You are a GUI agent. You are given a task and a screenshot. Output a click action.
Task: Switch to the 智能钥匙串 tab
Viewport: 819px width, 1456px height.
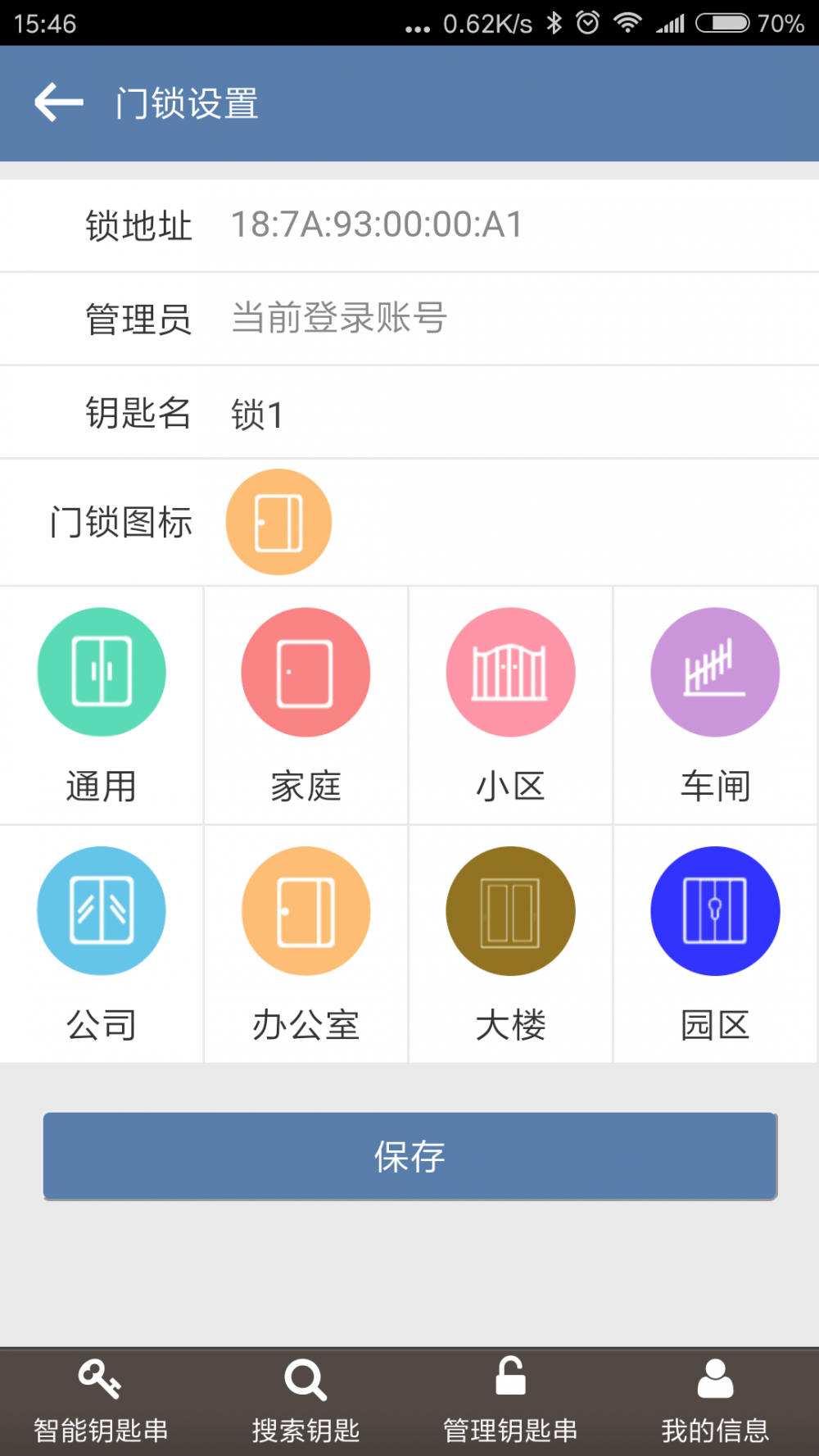click(x=101, y=1402)
